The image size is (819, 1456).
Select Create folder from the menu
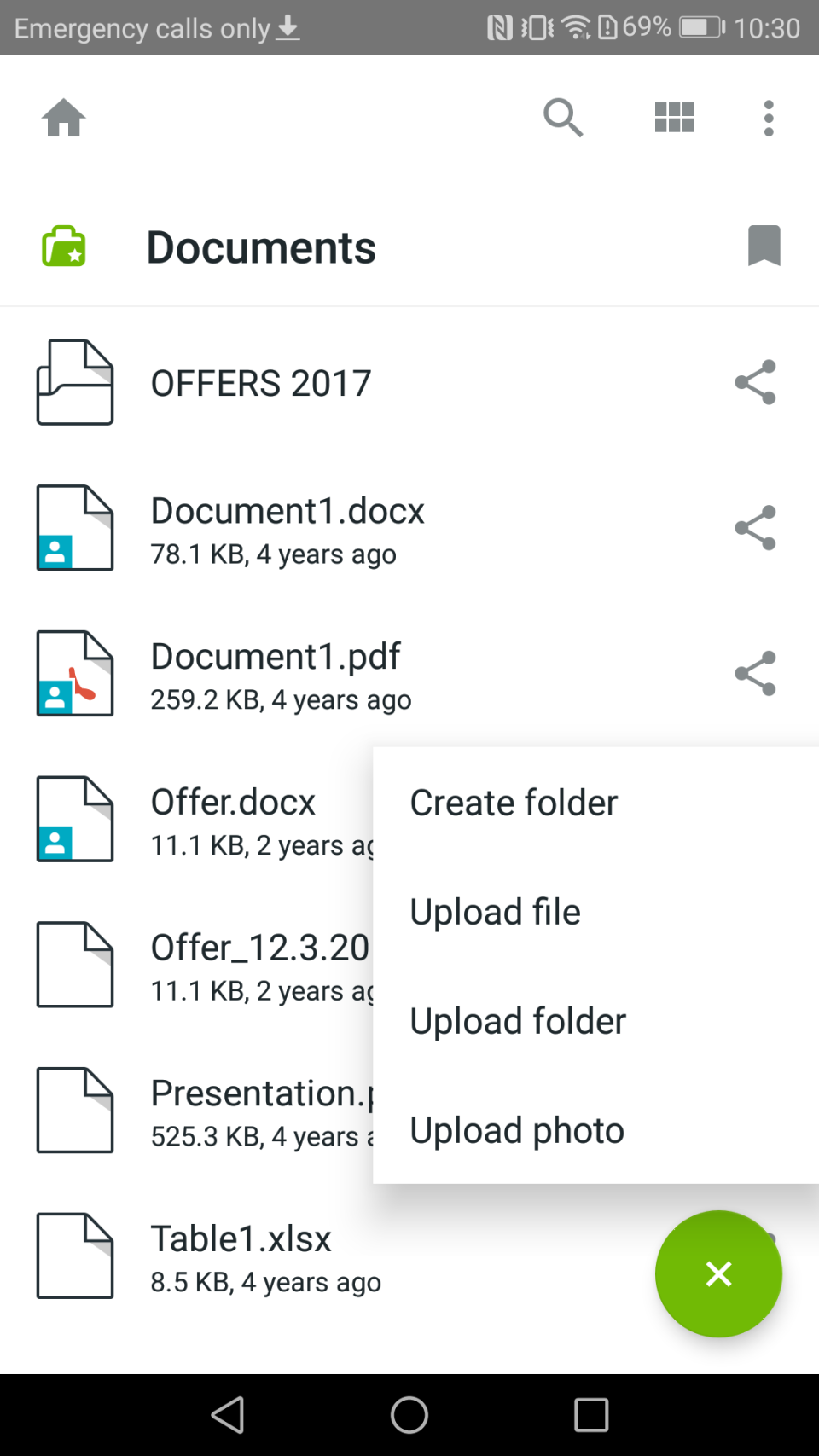(x=513, y=802)
